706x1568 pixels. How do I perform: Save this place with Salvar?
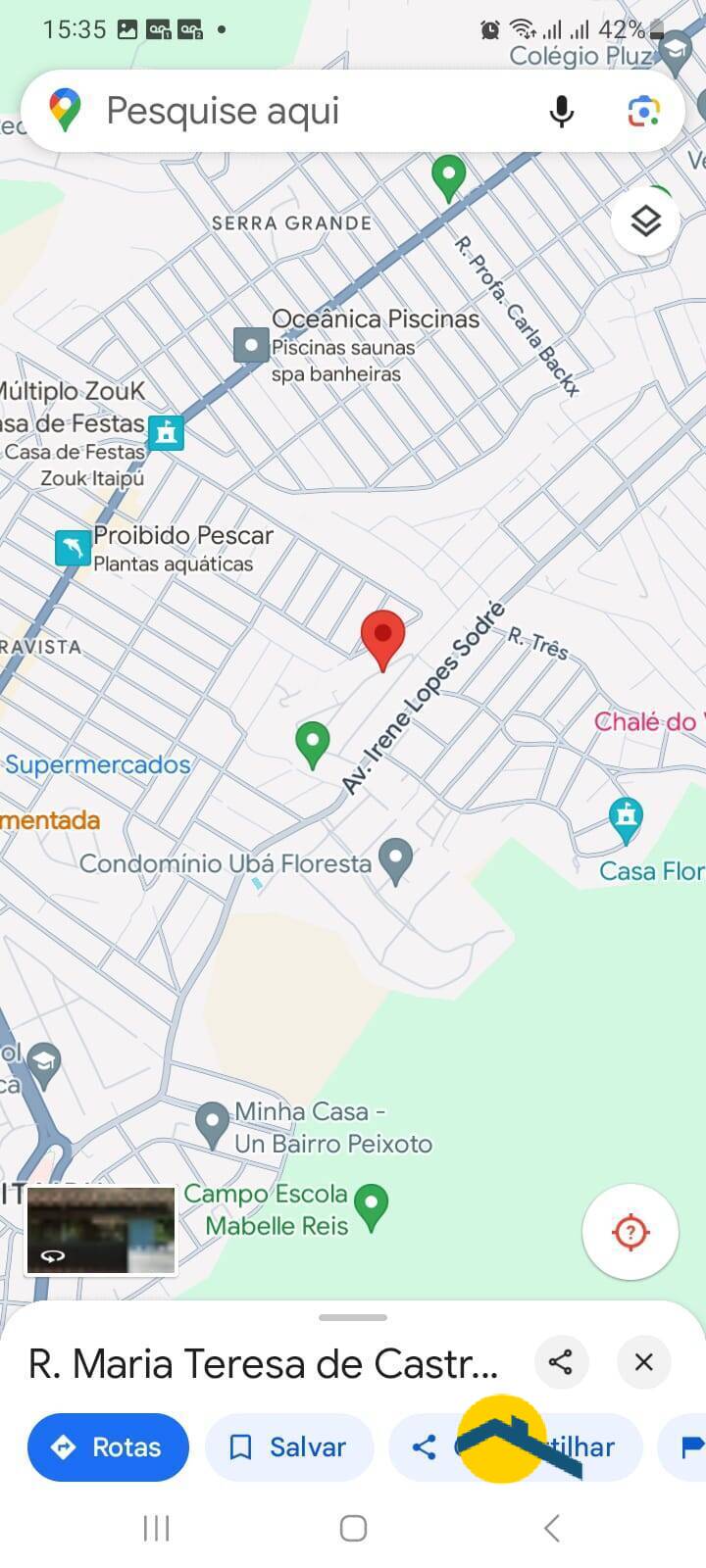(x=288, y=1446)
